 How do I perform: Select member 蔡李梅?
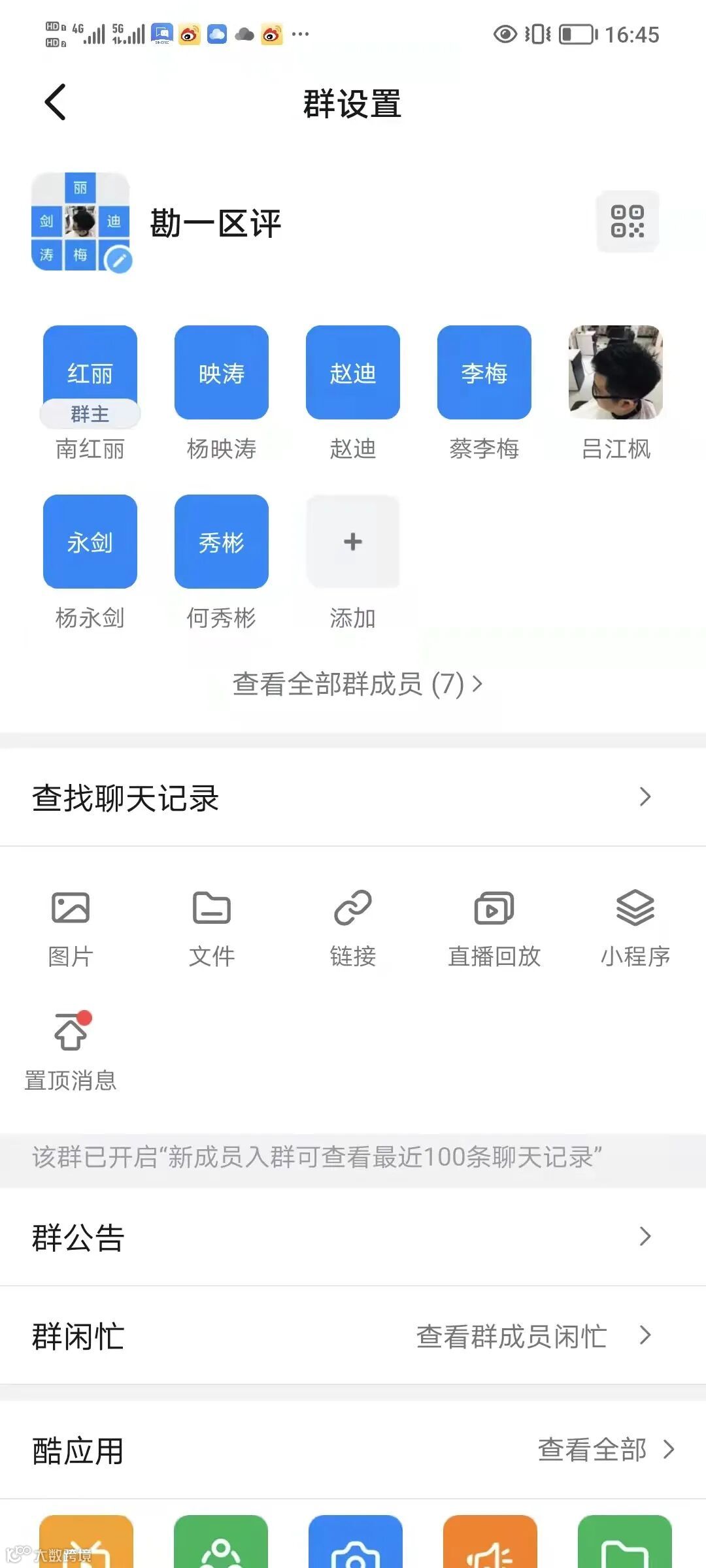(x=484, y=374)
